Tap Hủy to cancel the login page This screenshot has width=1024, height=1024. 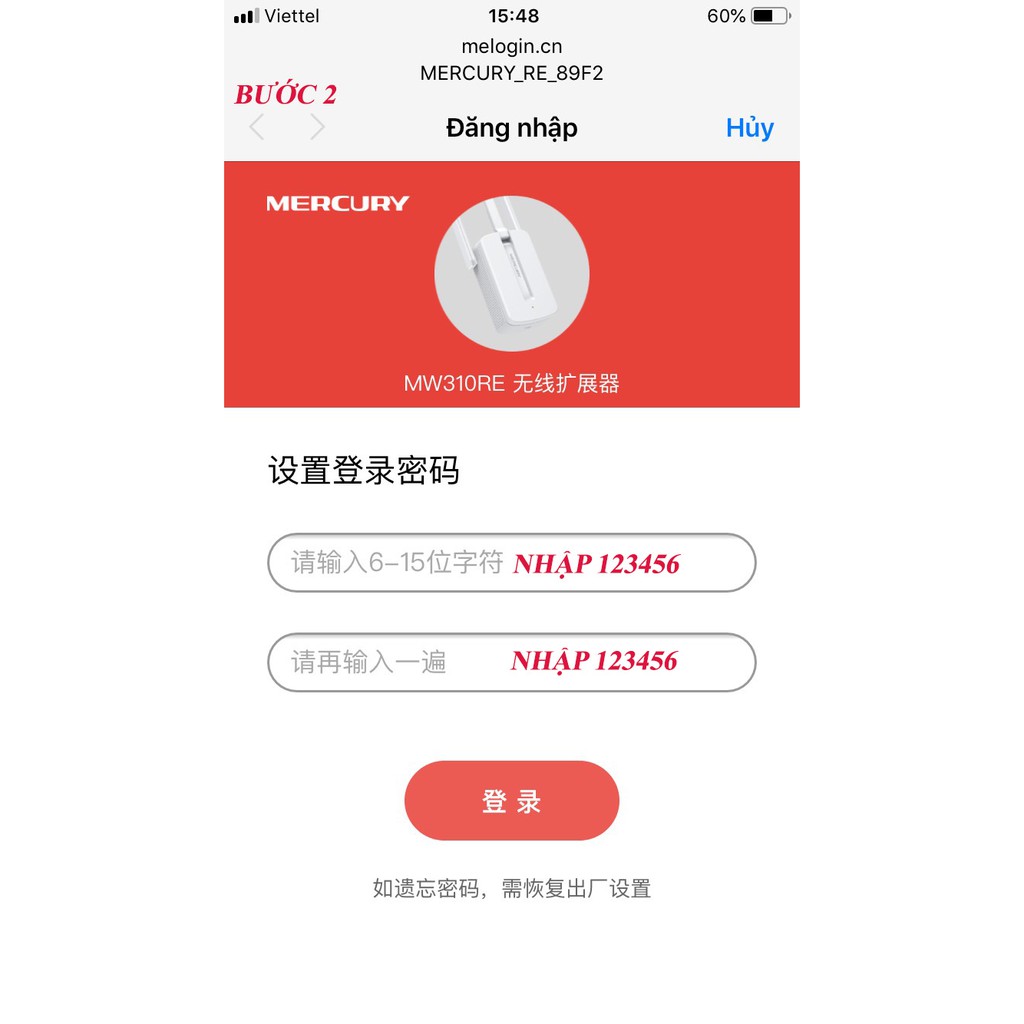[x=749, y=128]
